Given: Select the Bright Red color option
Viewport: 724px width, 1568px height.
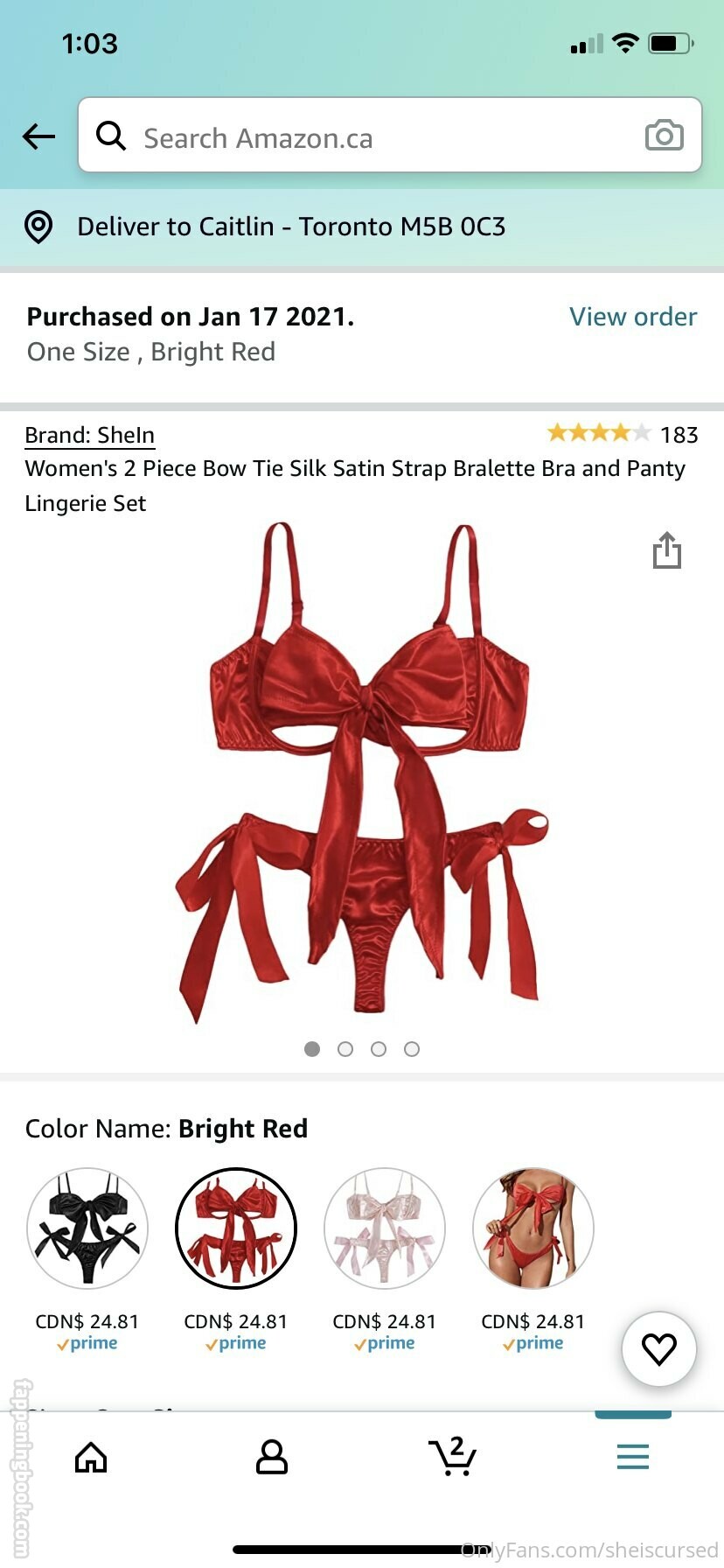Looking at the screenshot, I should 236,1228.
